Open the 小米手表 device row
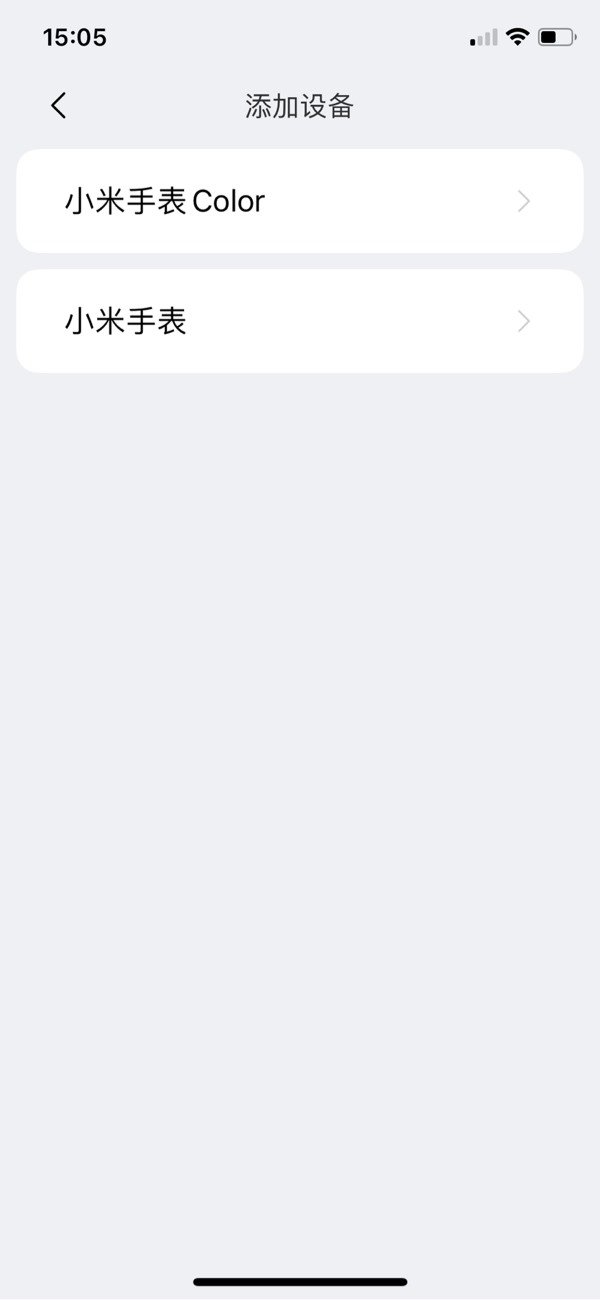The width and height of the screenshot is (600, 1300). coord(299,321)
